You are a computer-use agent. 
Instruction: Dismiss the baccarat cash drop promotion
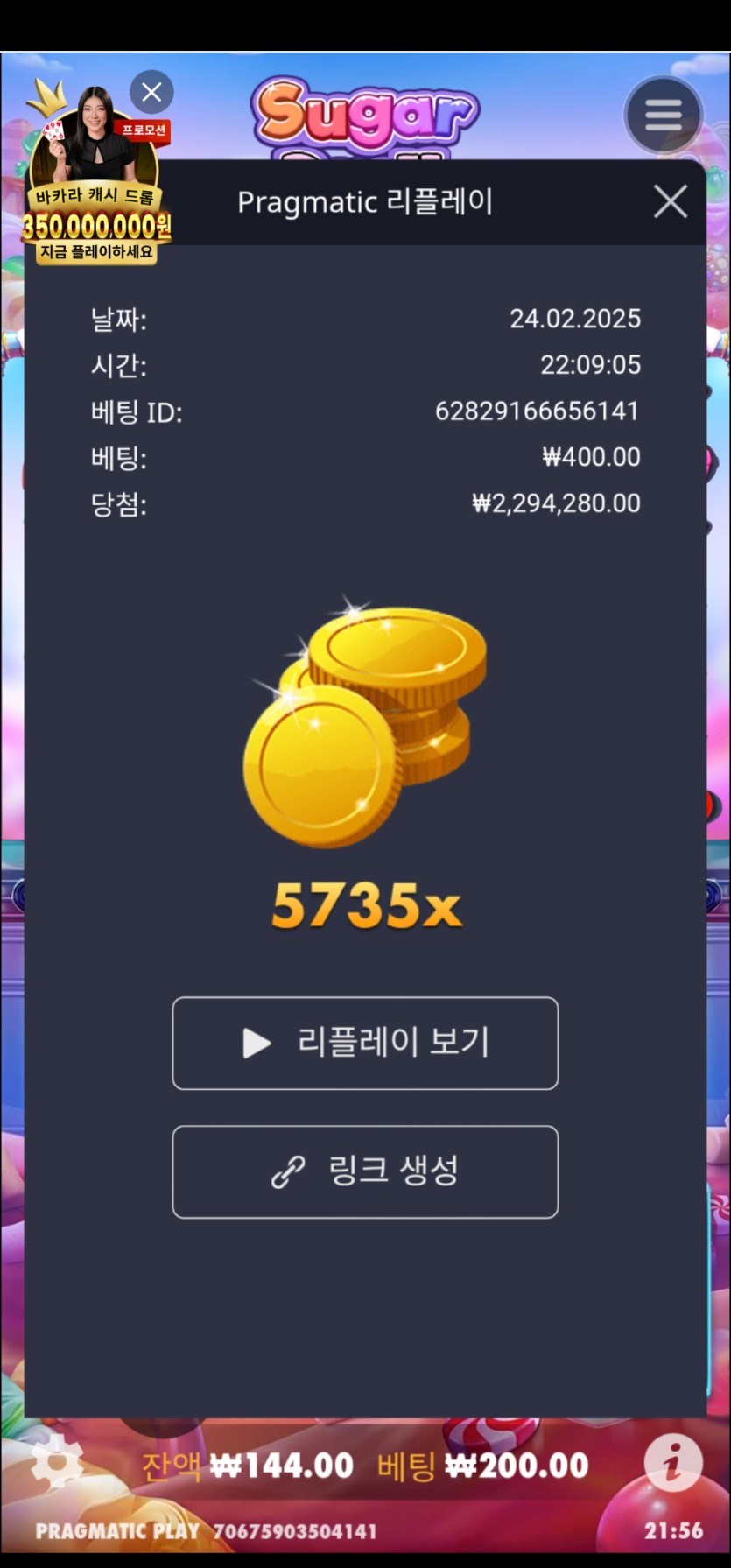(x=151, y=92)
